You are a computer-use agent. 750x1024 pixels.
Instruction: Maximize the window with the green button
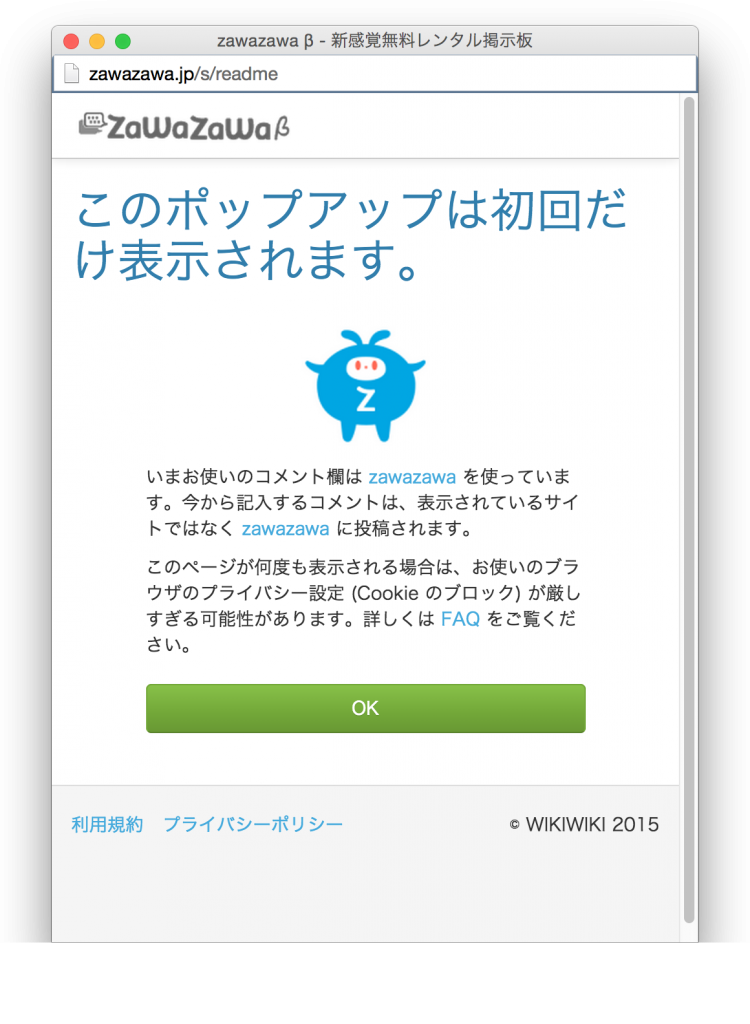(x=123, y=41)
